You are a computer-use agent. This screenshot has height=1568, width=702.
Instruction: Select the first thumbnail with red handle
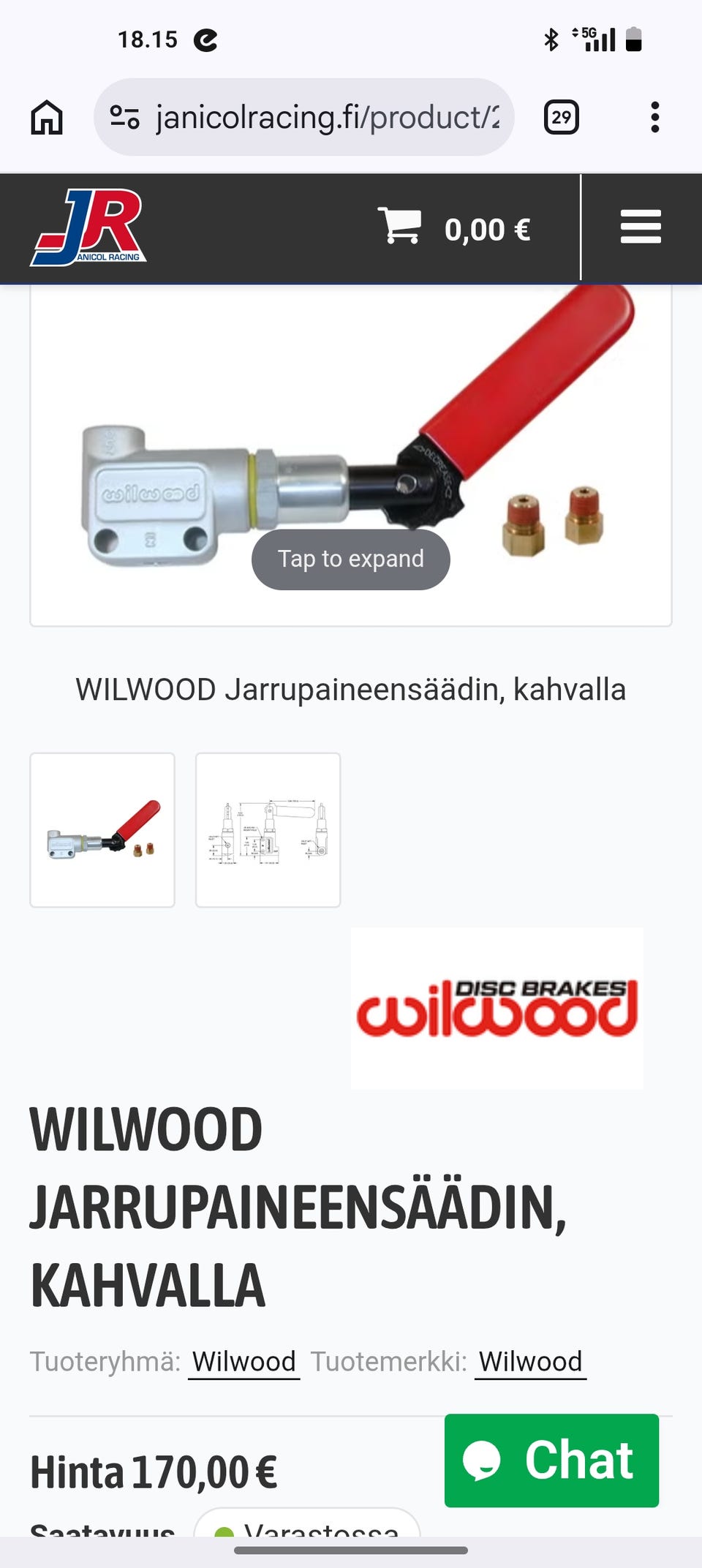102,830
